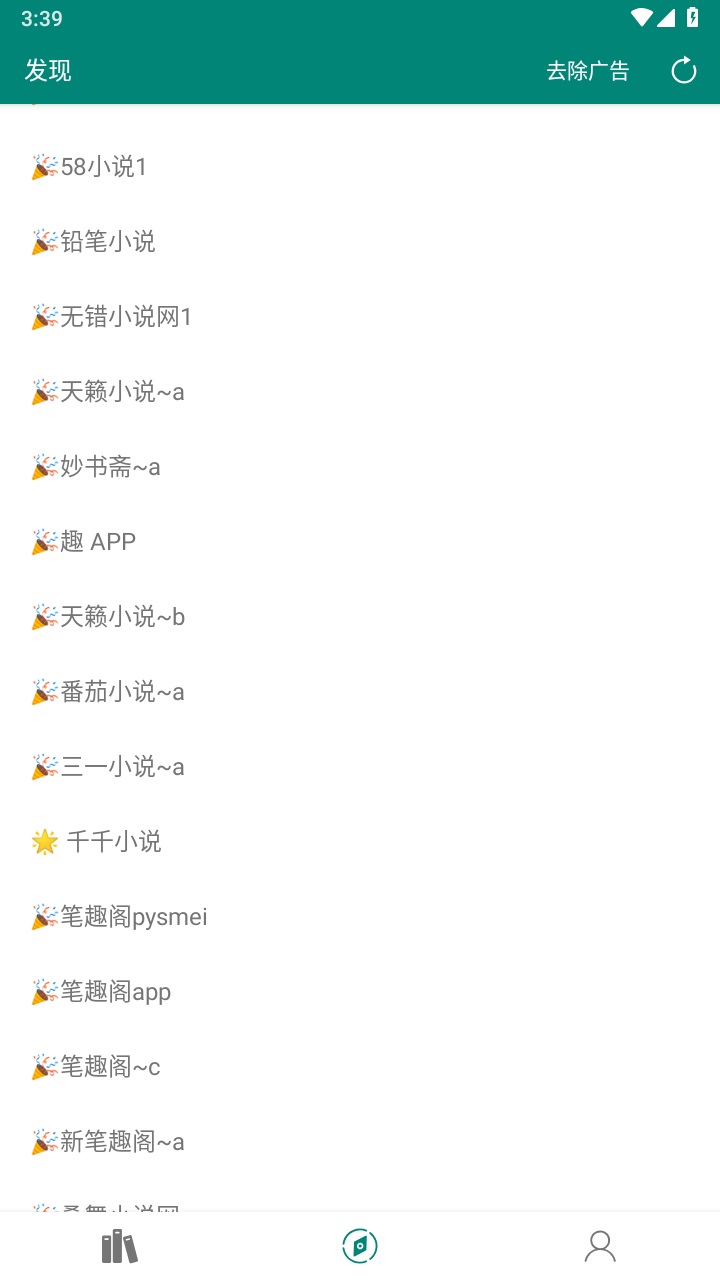Image resolution: width=720 pixels, height=1280 pixels.
Task: Open the profile icon at bottom right
Action: pos(599,1246)
